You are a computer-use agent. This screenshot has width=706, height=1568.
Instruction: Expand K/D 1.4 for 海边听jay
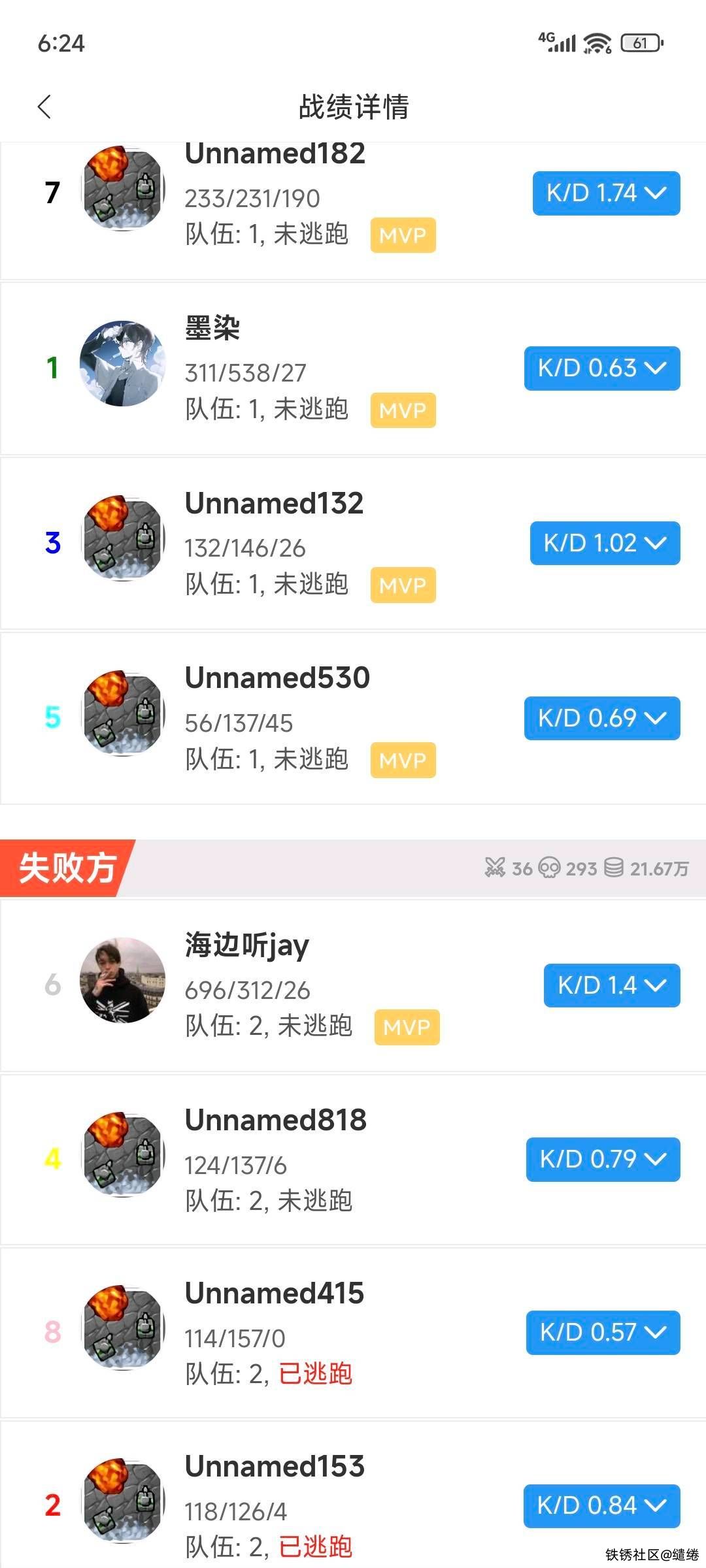click(x=611, y=985)
